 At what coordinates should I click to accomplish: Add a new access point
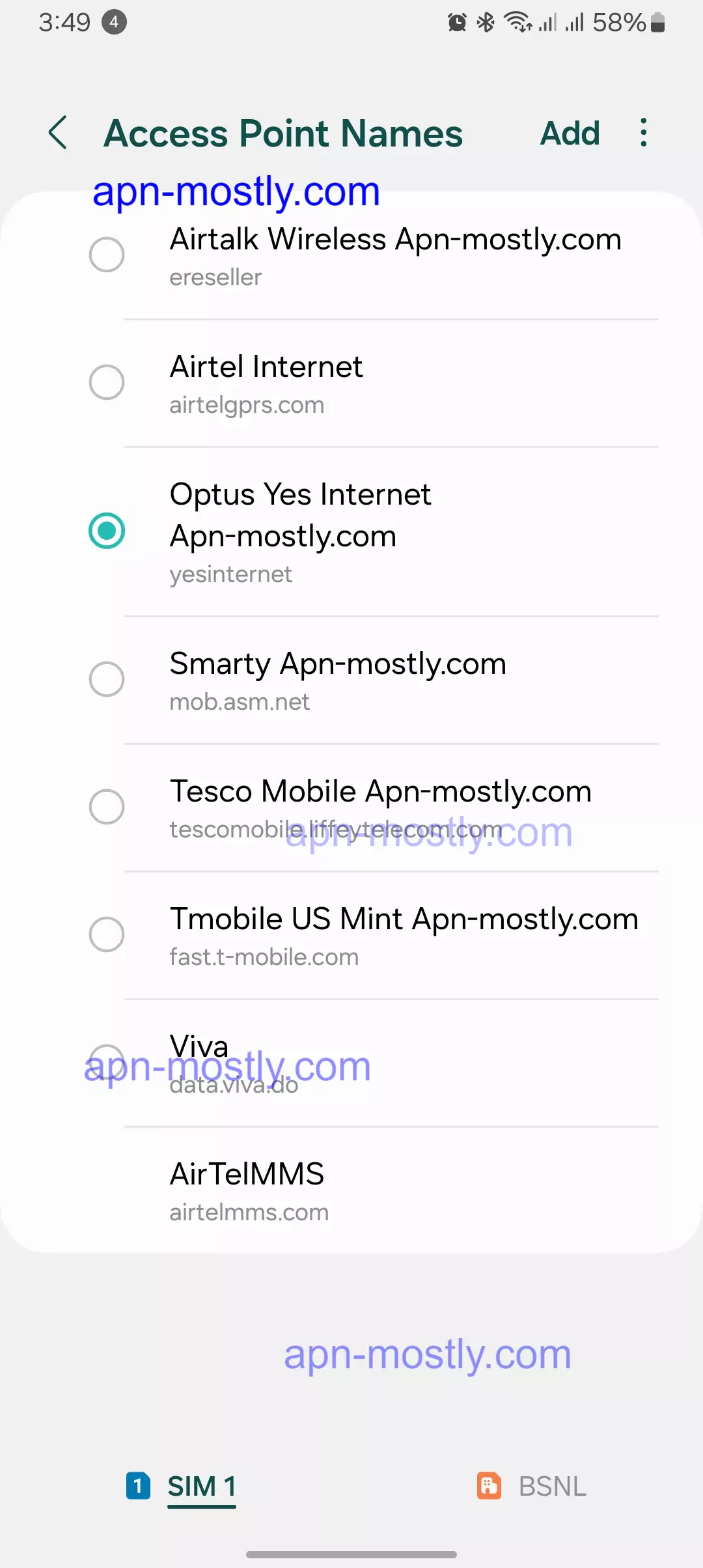pos(570,133)
